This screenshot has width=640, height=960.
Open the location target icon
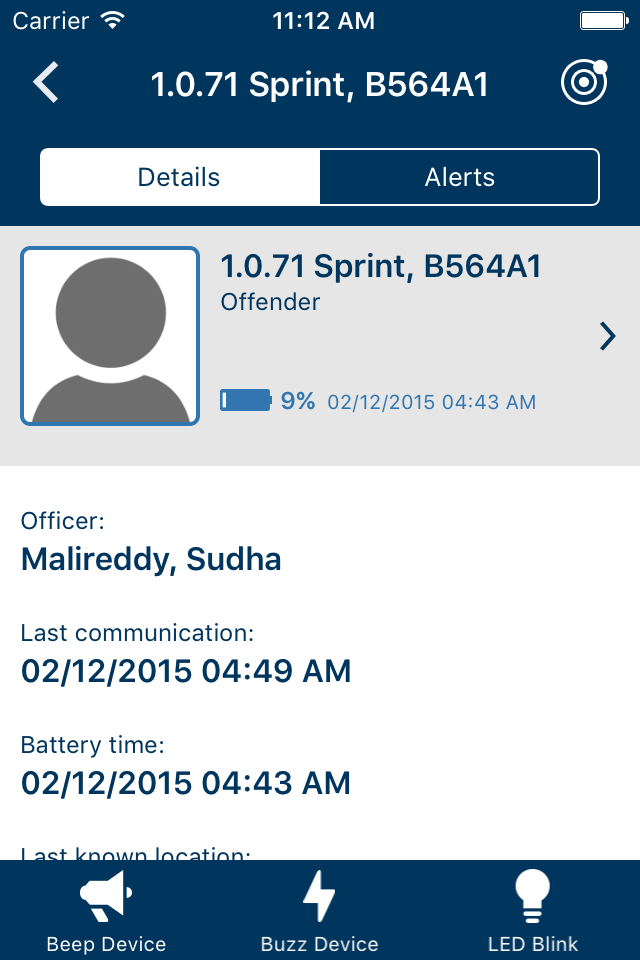[584, 84]
